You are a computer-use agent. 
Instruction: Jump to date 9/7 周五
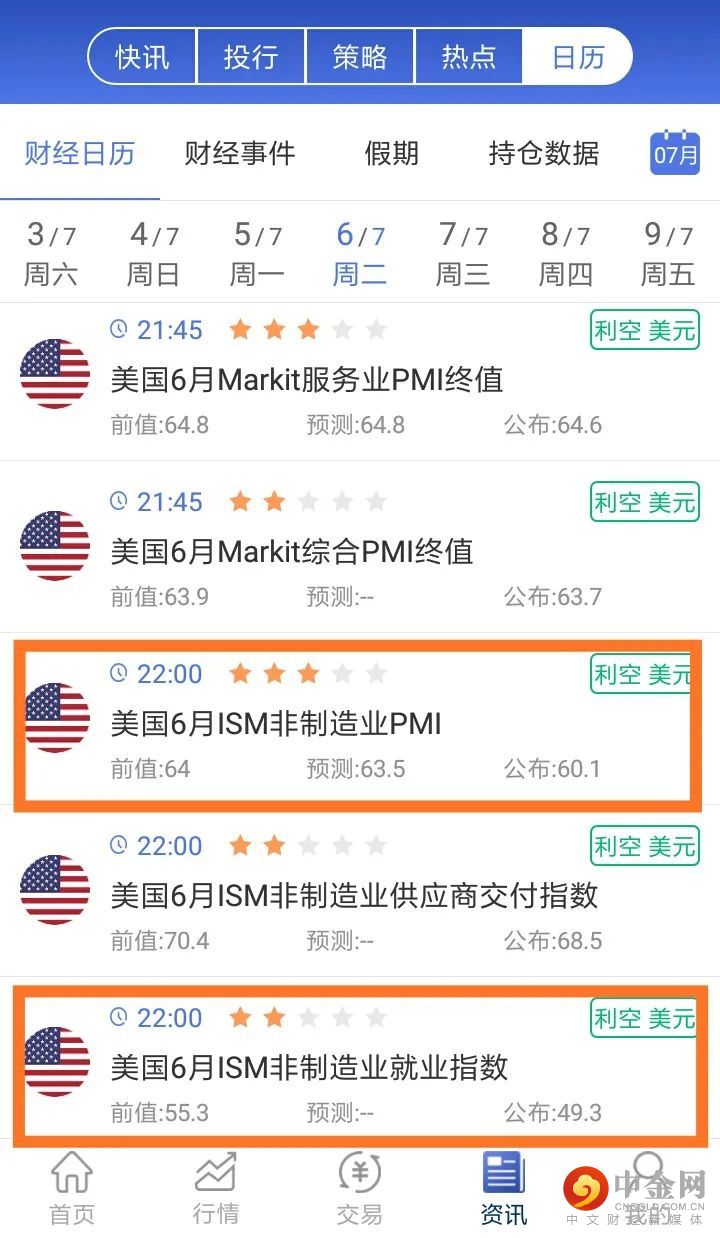click(x=668, y=253)
